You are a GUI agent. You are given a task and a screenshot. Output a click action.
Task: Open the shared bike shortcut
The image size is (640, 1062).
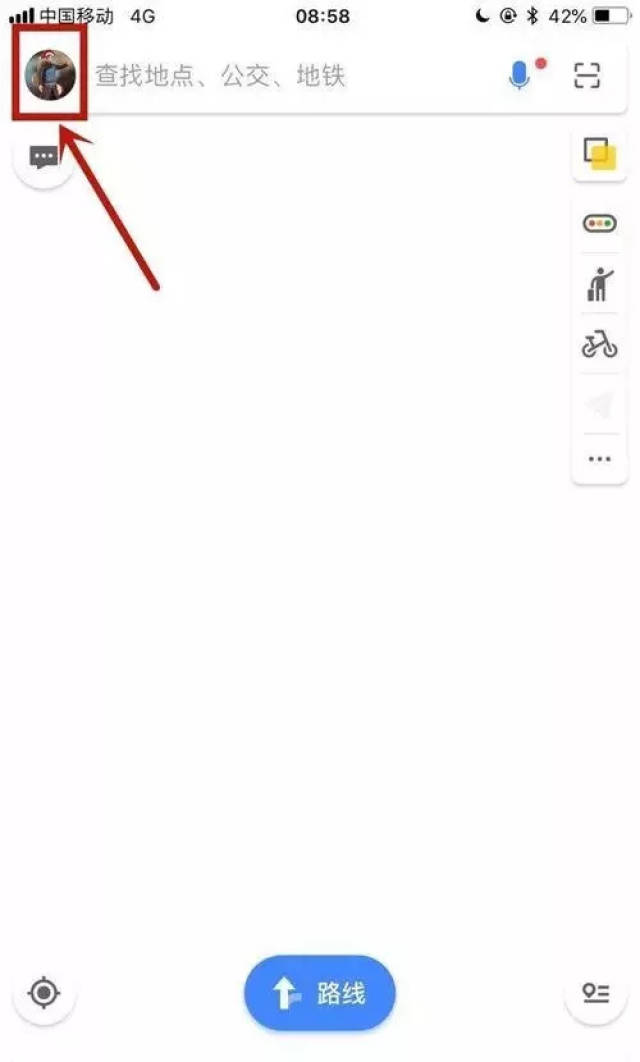tap(599, 345)
